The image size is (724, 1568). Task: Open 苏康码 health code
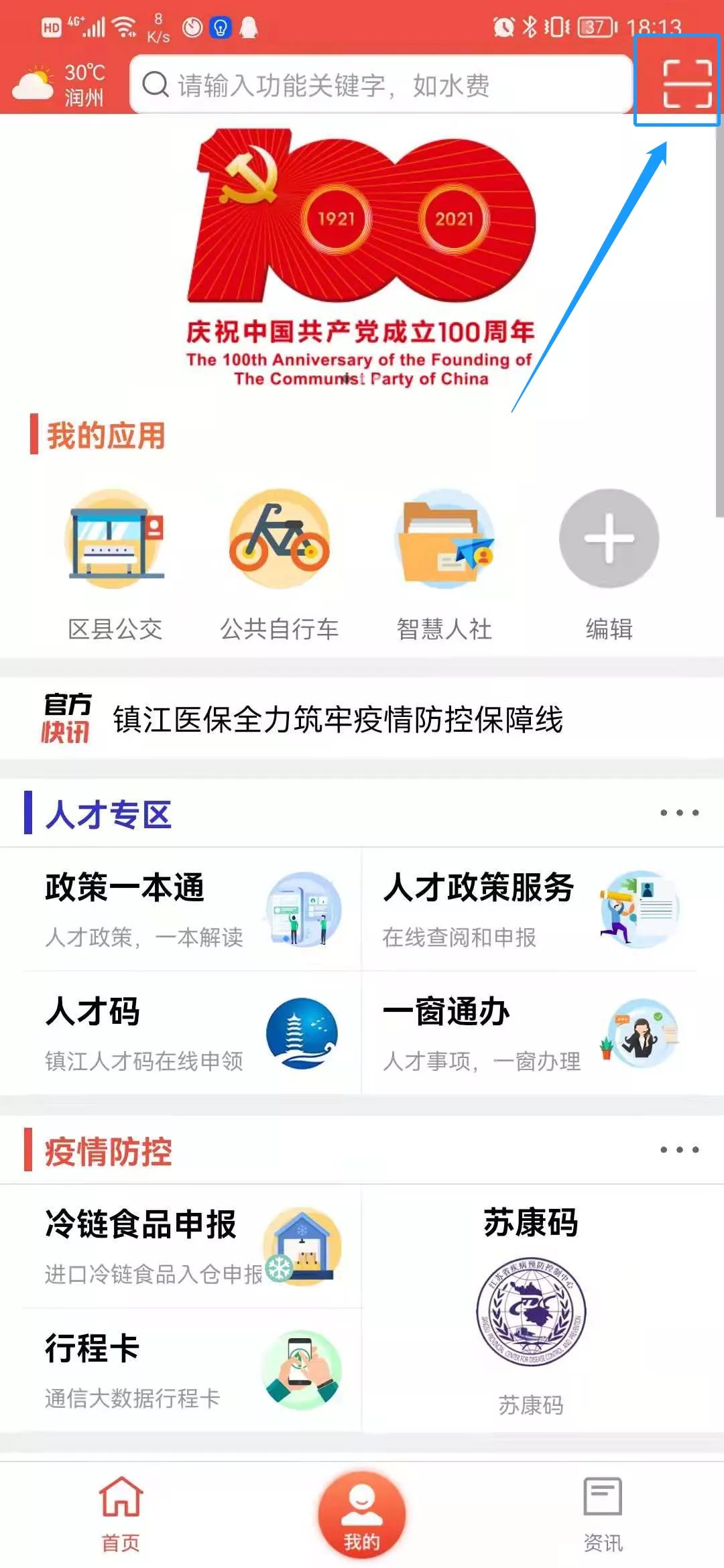coord(531,1310)
